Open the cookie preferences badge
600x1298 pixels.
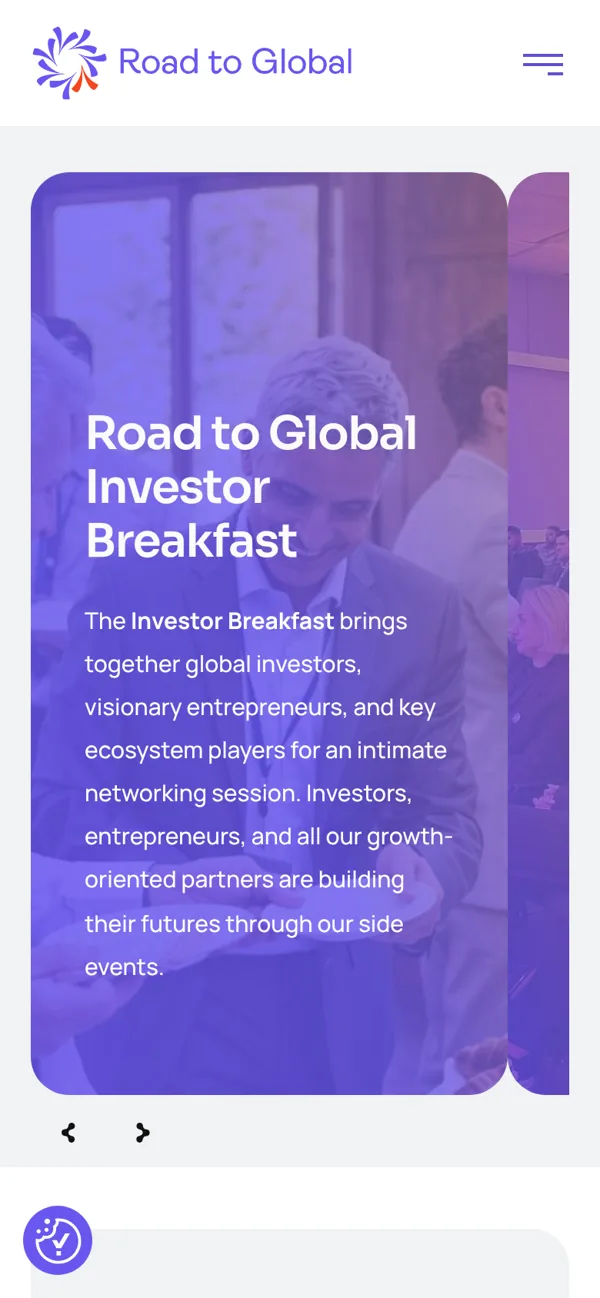58,1240
